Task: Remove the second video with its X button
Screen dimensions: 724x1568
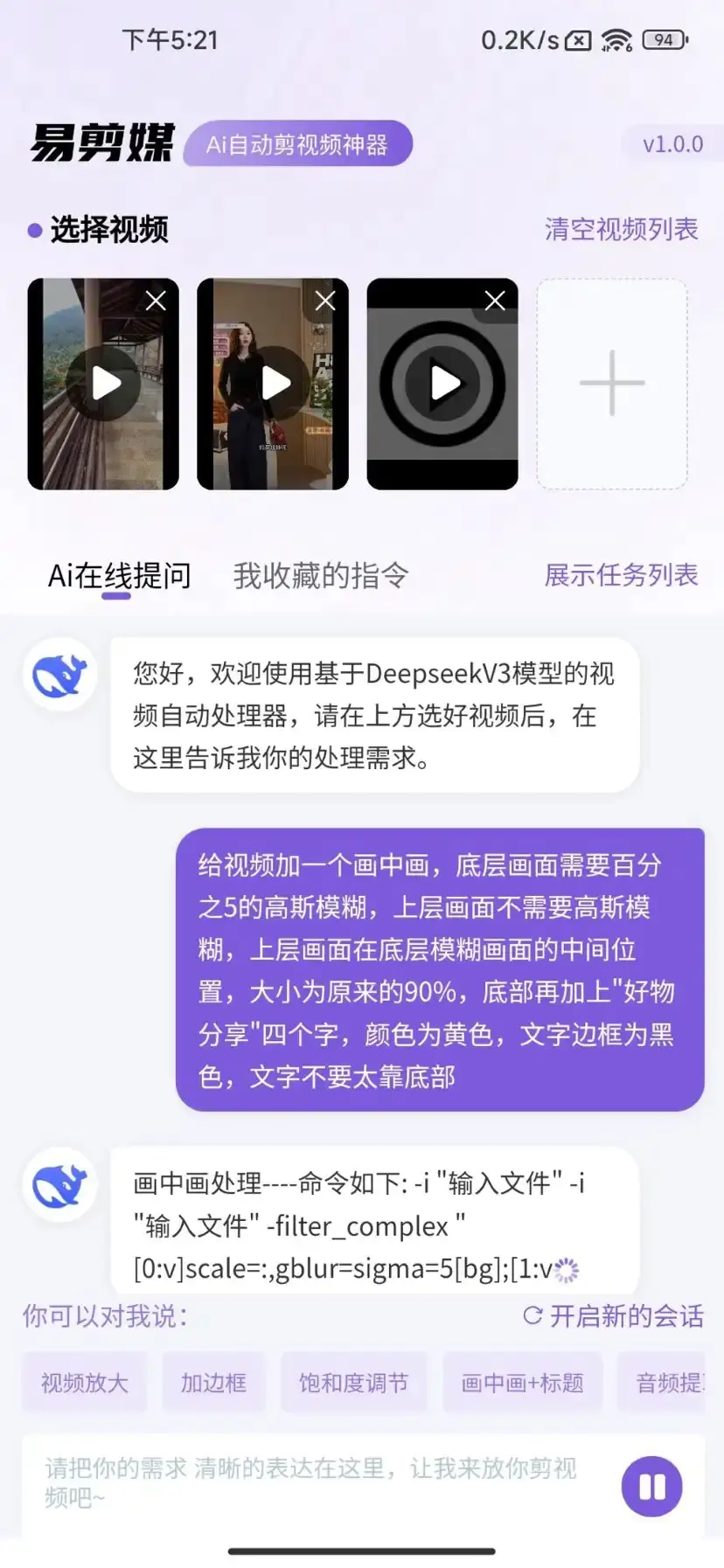Action: (324, 300)
